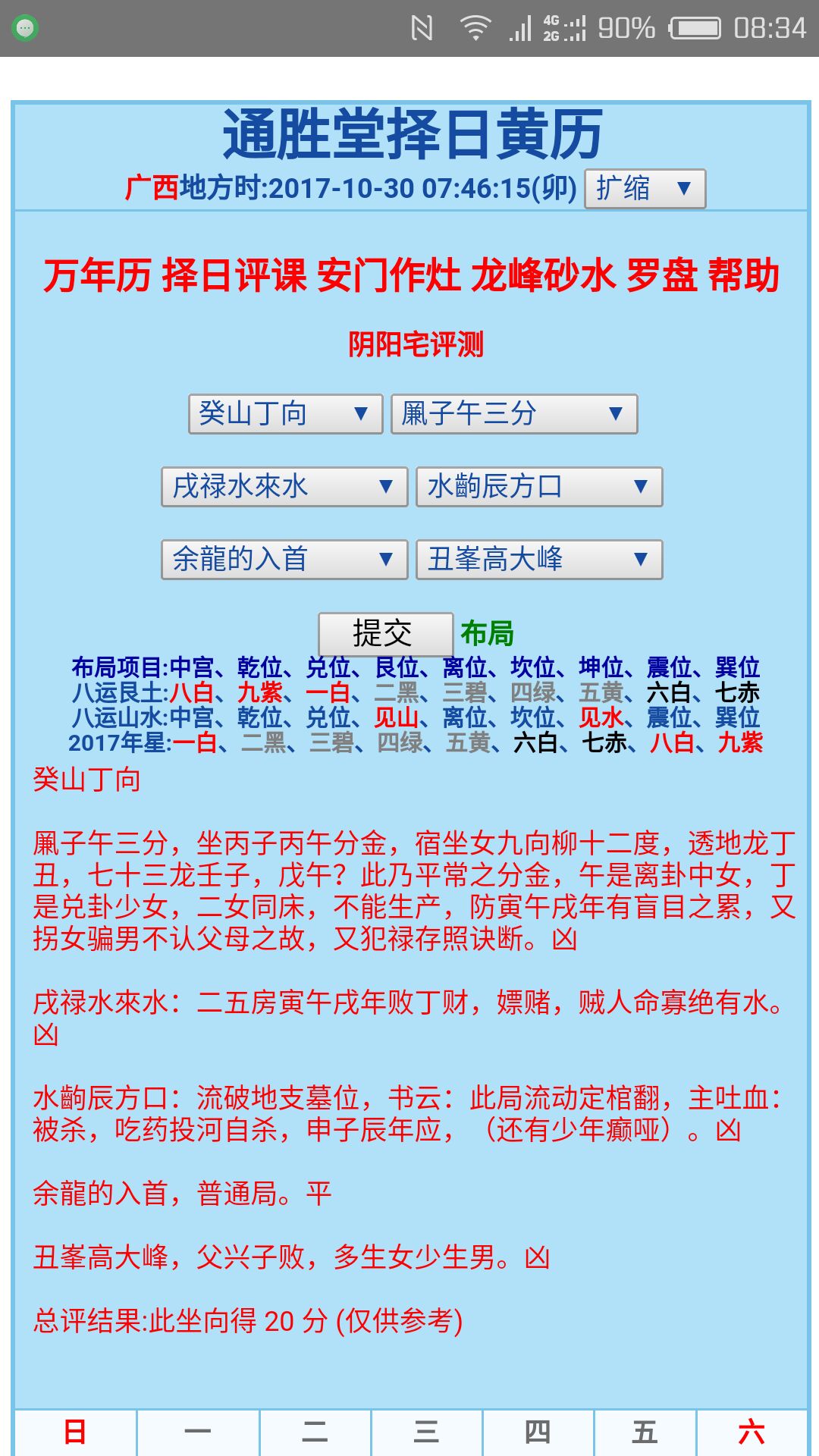Expand the 丑峯高大峰 dropdown

pos(539,560)
